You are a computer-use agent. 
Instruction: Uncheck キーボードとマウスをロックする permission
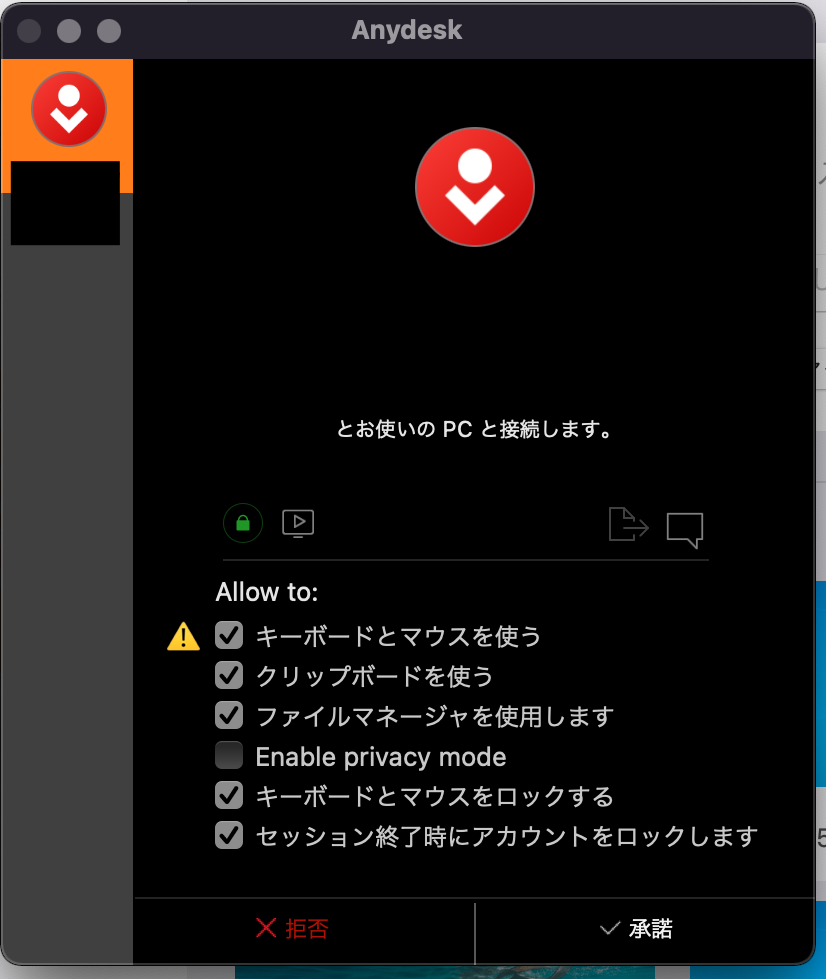pyautogui.click(x=230, y=796)
